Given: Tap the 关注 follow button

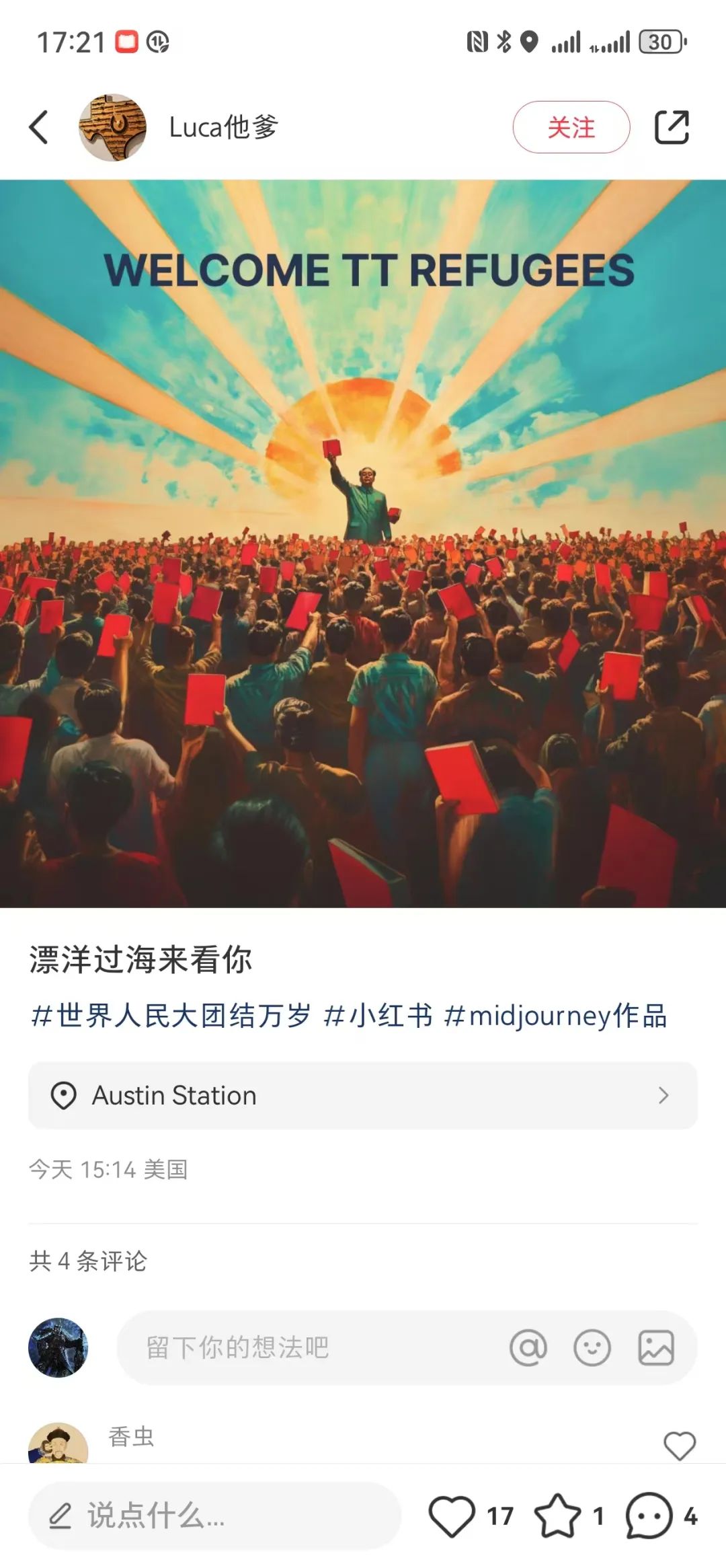Looking at the screenshot, I should (x=571, y=127).
